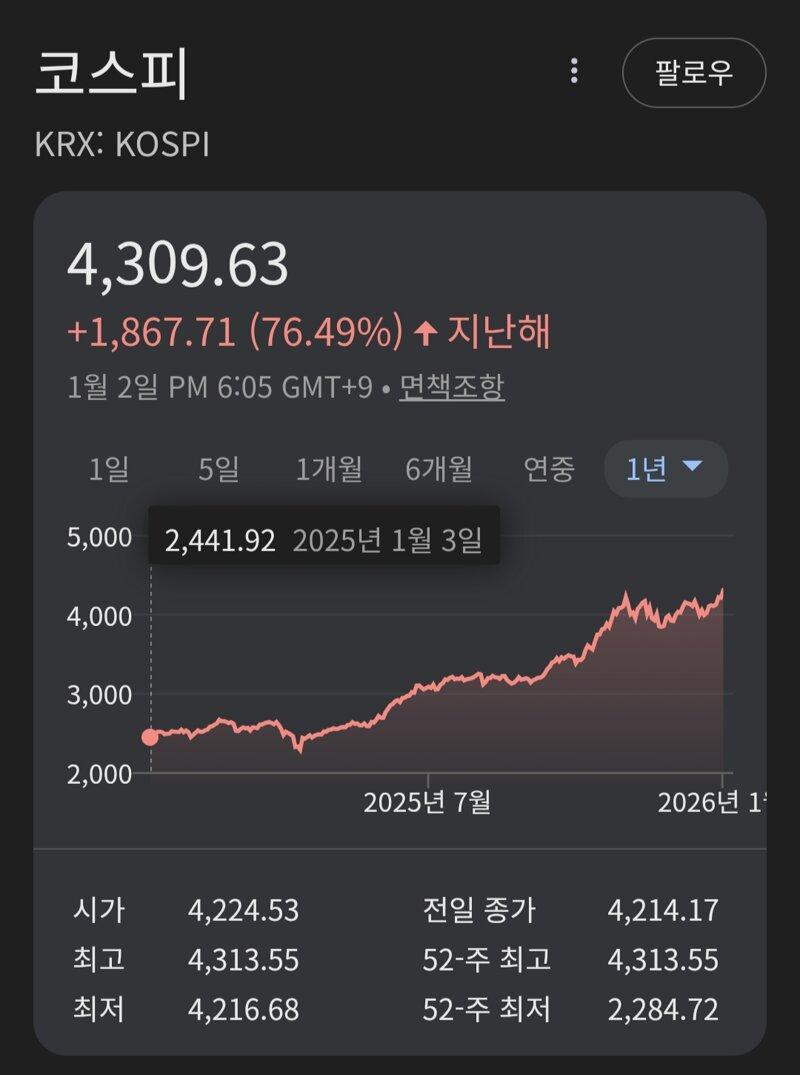800x1075 pixels.
Task: Open the 면책조항 disclaimer link
Action: pyautogui.click(x=451, y=387)
